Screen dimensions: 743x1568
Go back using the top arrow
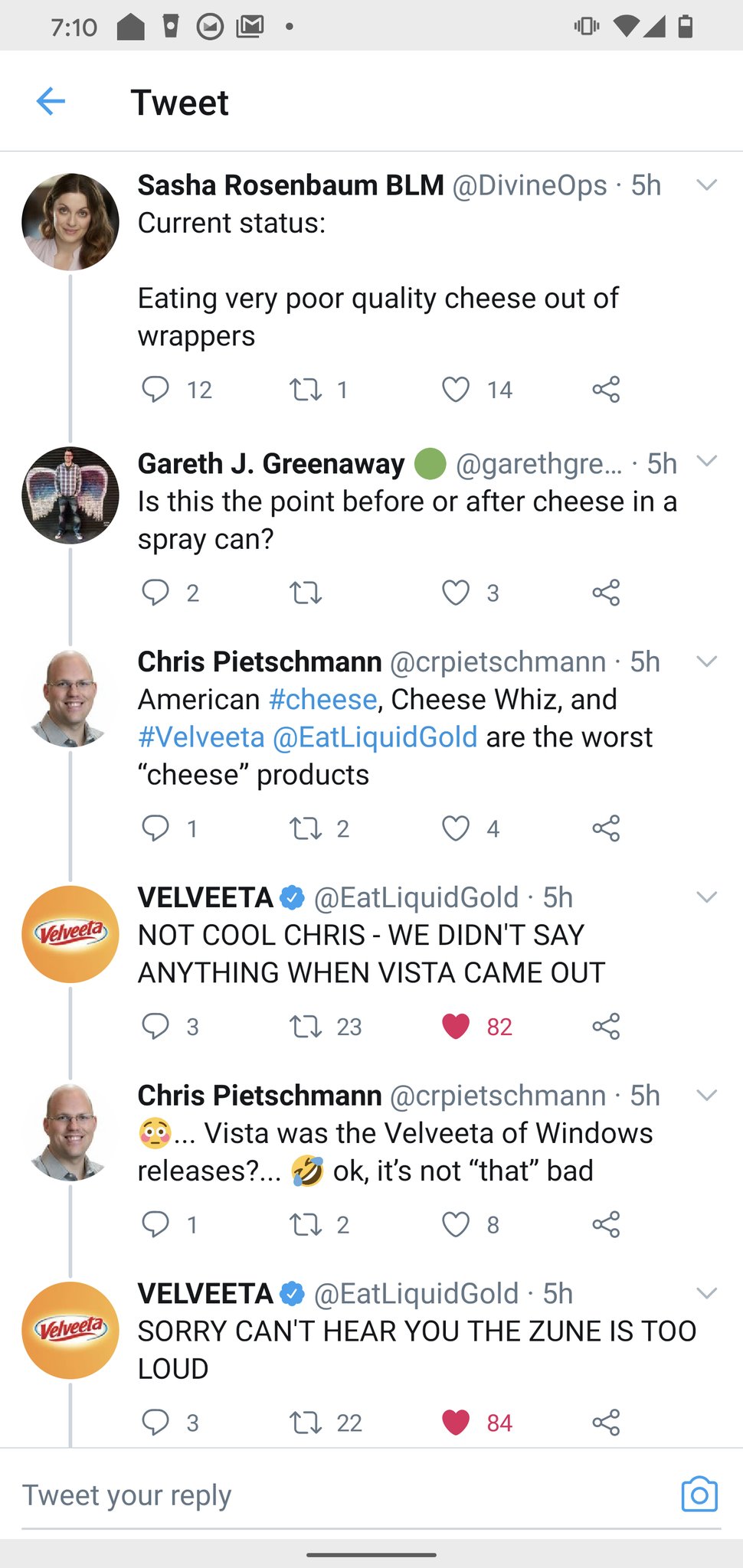click(x=51, y=101)
